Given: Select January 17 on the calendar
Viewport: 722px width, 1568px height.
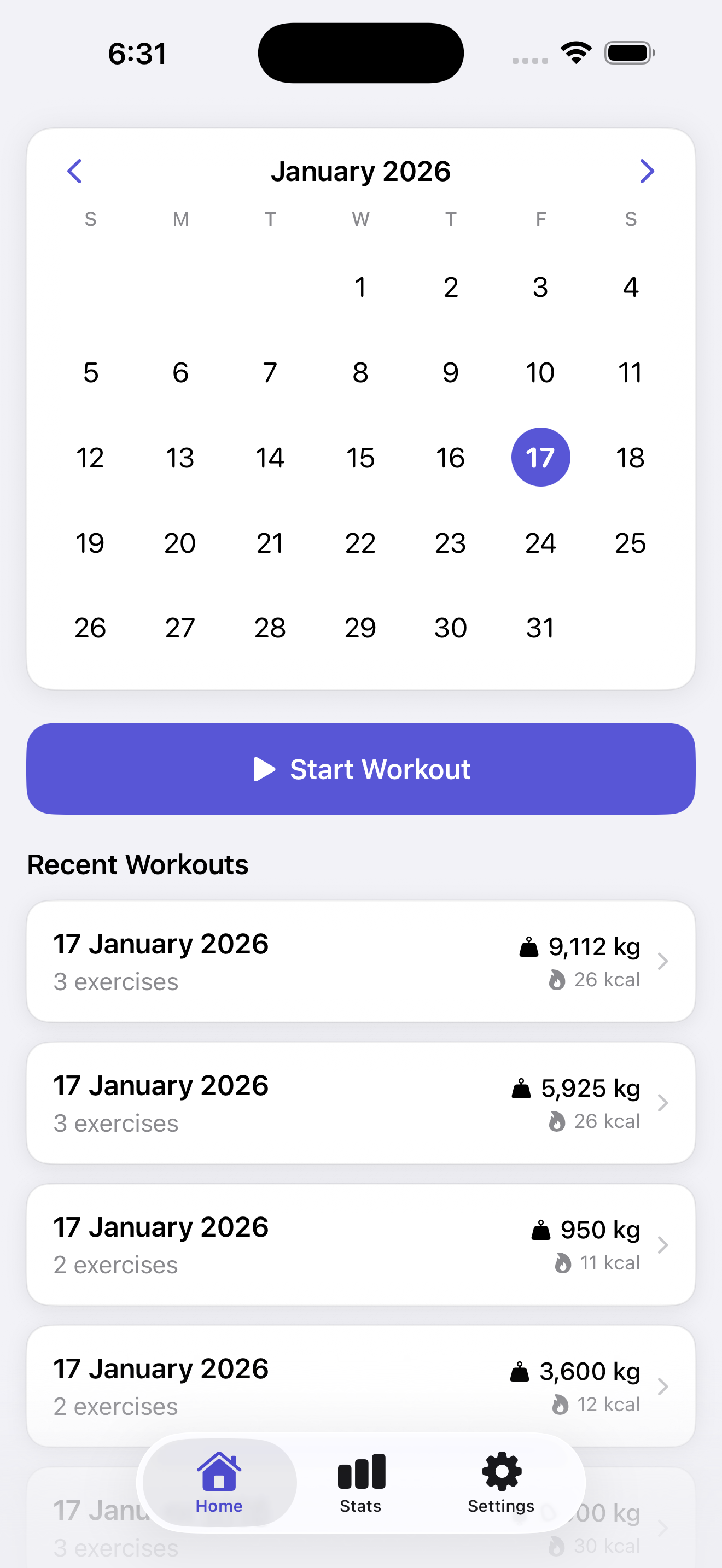Looking at the screenshot, I should coord(540,457).
